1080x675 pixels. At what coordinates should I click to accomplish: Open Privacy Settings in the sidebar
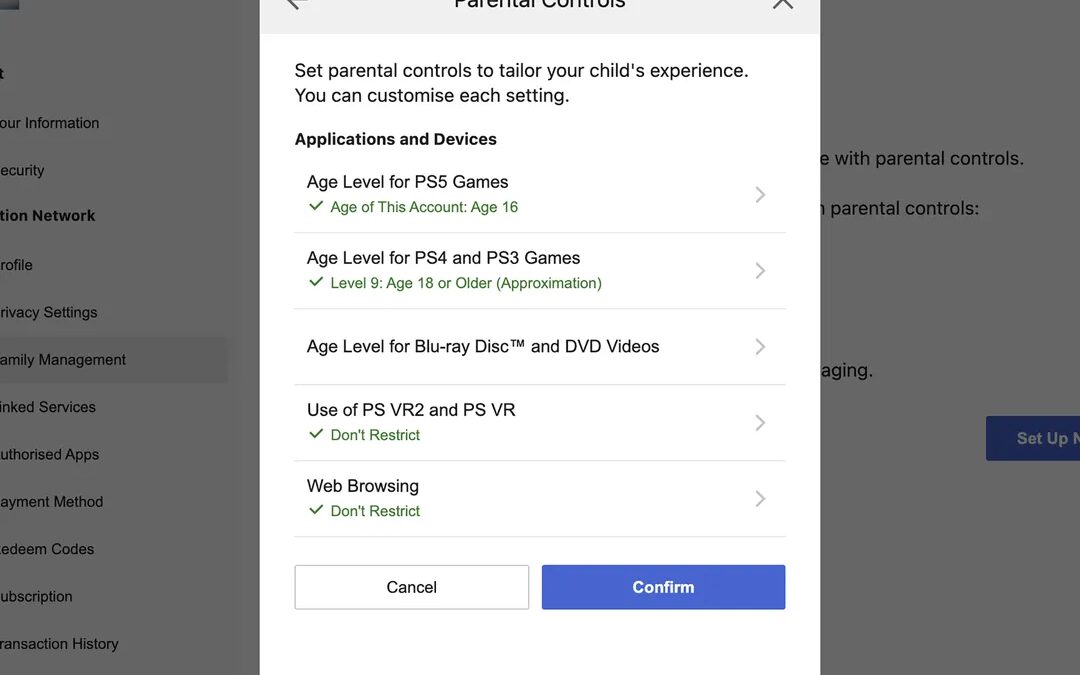tap(48, 312)
